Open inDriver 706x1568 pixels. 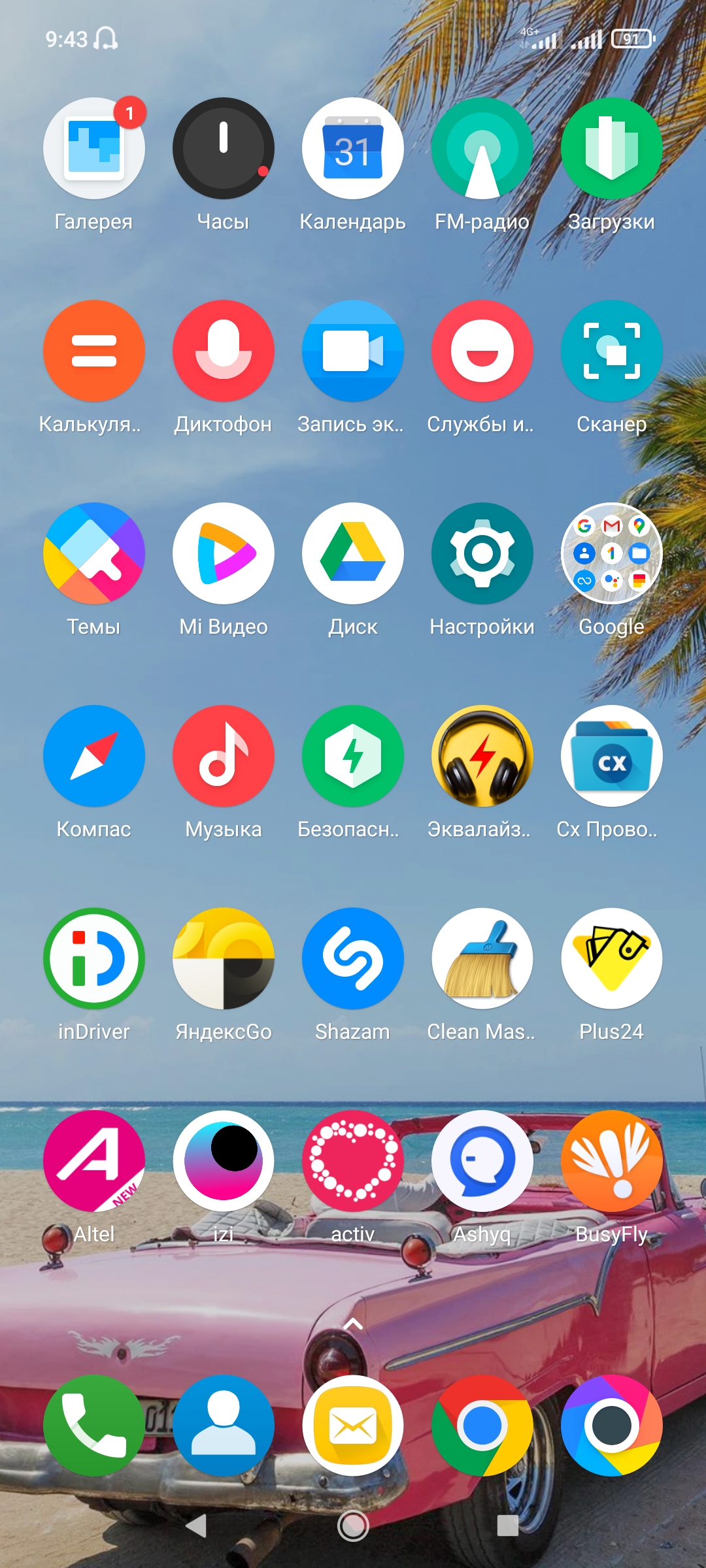pyautogui.click(x=93, y=959)
